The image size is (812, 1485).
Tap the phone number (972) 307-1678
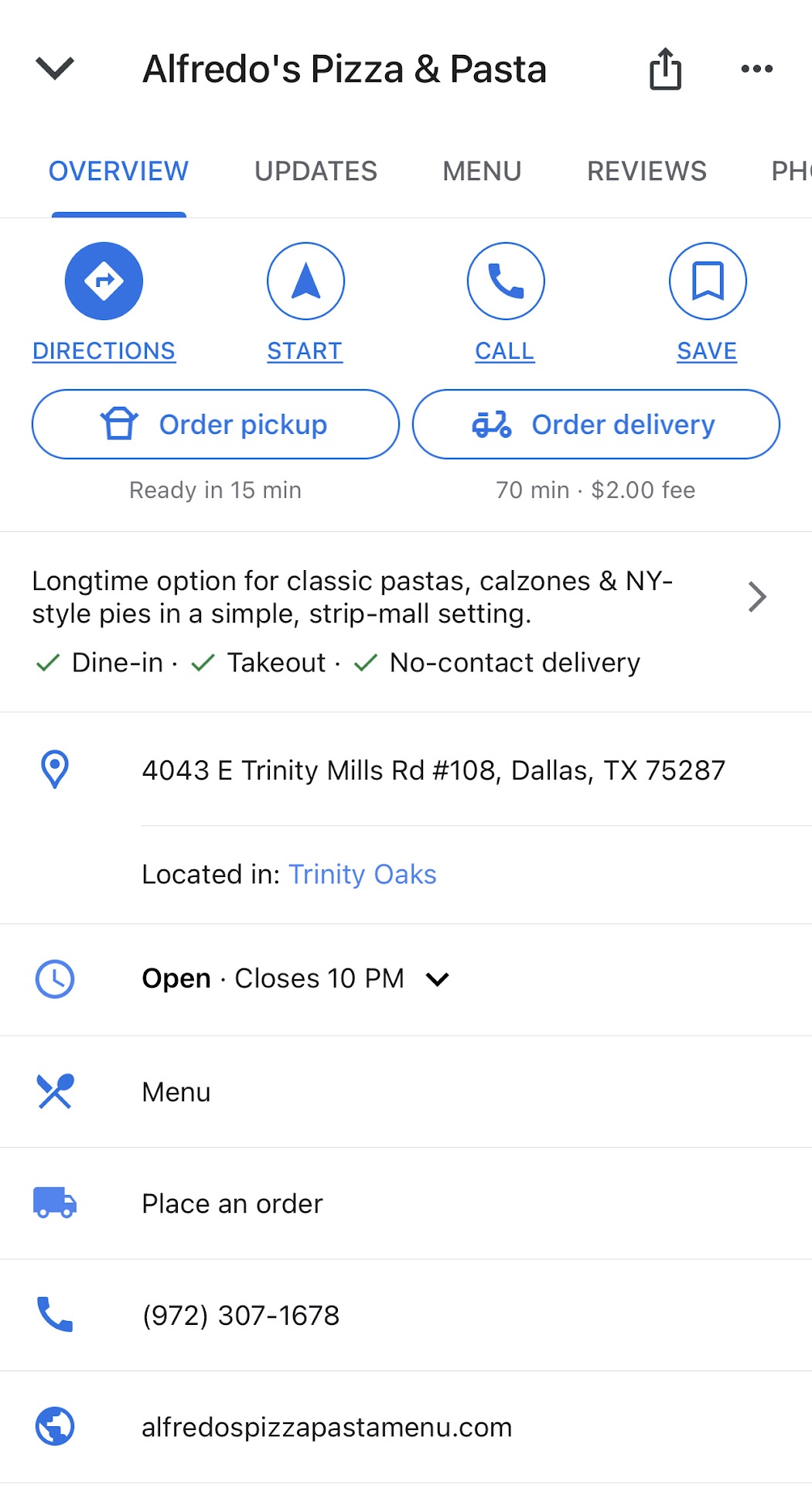241,1315
